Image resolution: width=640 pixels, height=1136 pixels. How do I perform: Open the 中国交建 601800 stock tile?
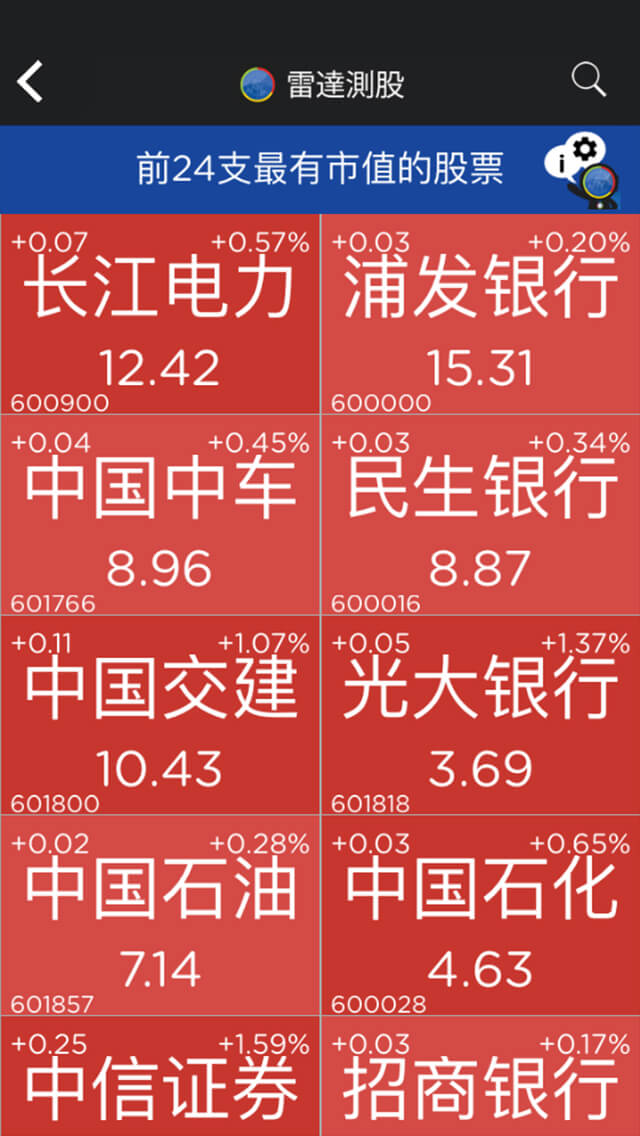coord(159,716)
